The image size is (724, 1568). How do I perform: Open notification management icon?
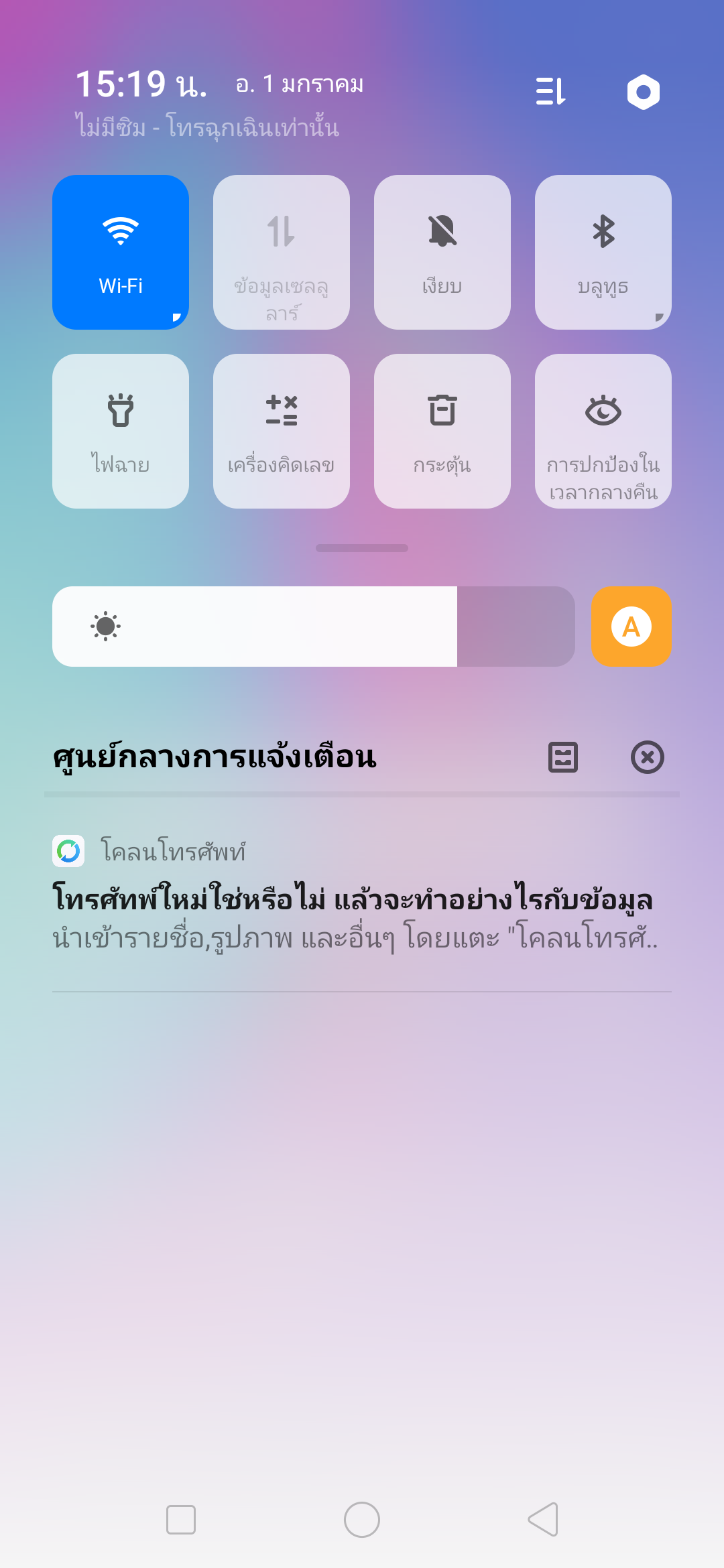point(563,757)
